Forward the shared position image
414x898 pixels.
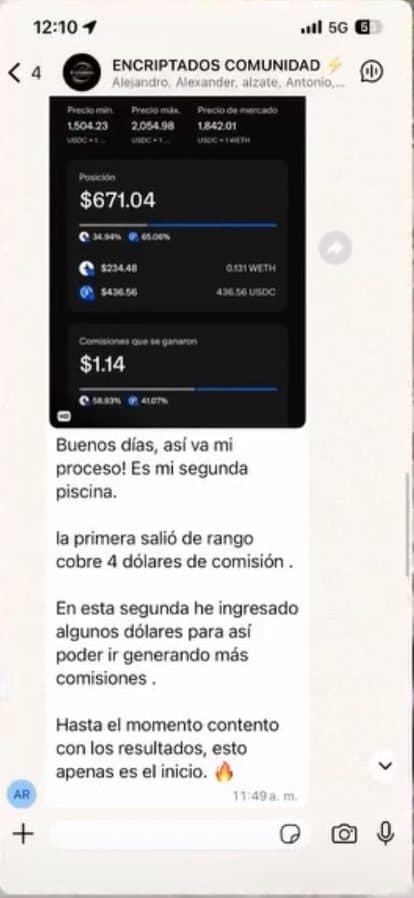[335, 248]
